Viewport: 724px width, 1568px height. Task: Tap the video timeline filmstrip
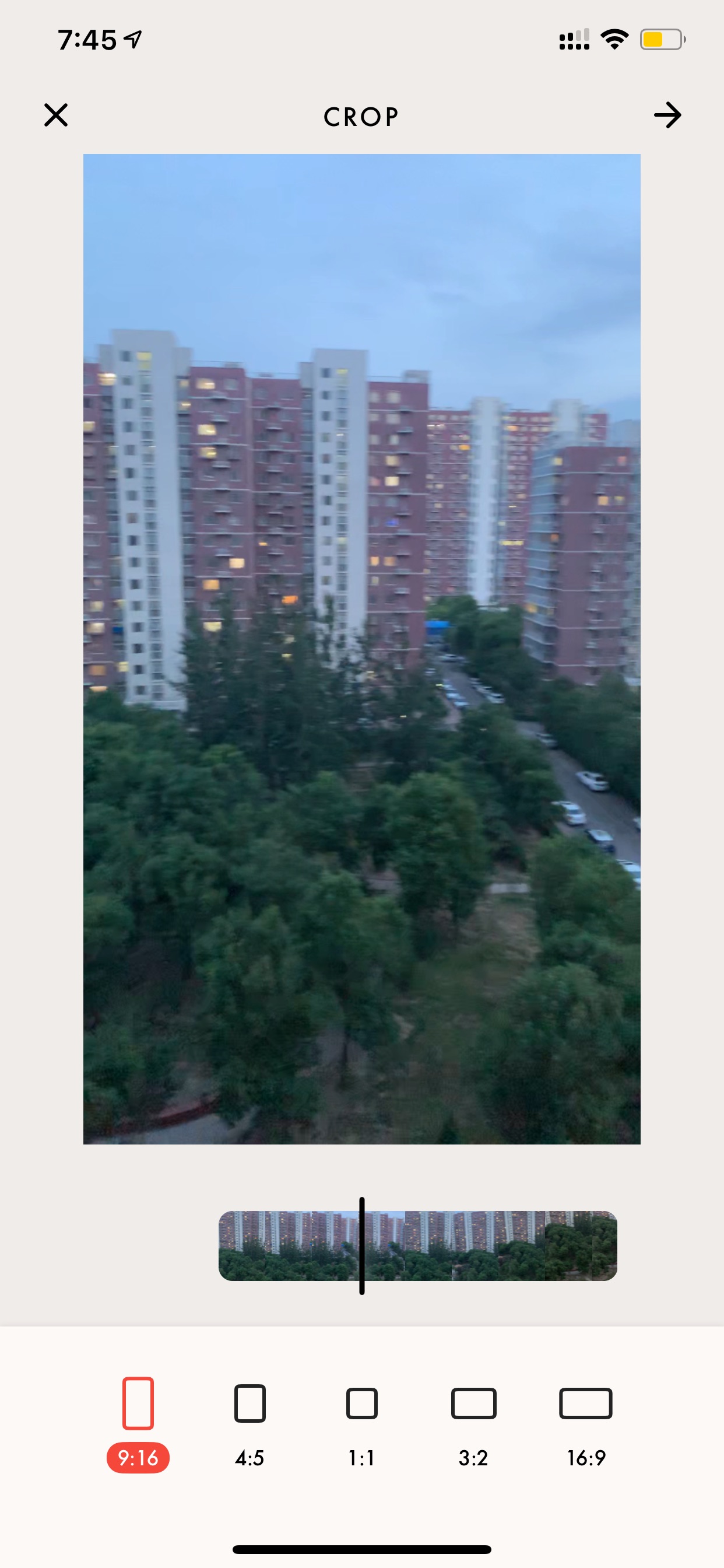pyautogui.click(x=418, y=1245)
